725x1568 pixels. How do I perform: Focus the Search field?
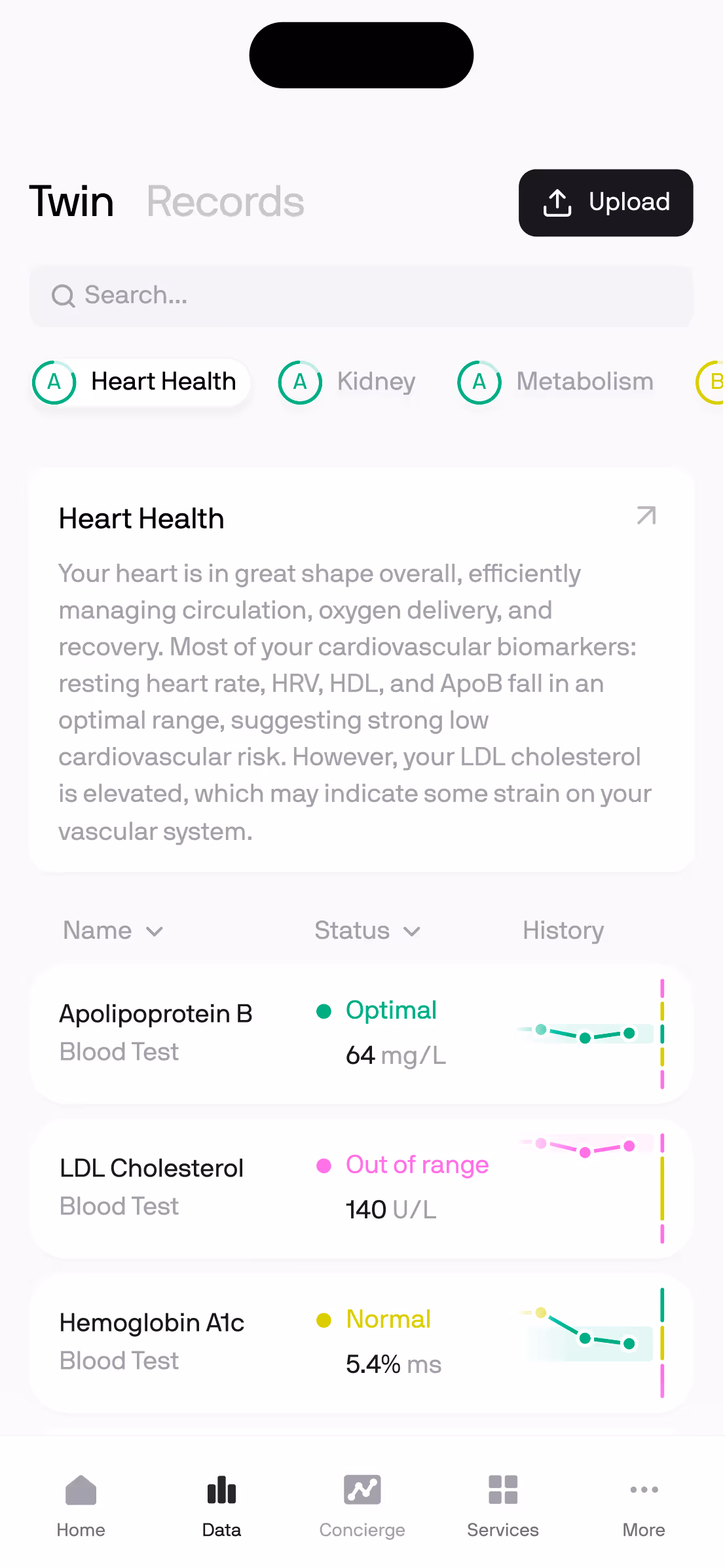point(361,296)
